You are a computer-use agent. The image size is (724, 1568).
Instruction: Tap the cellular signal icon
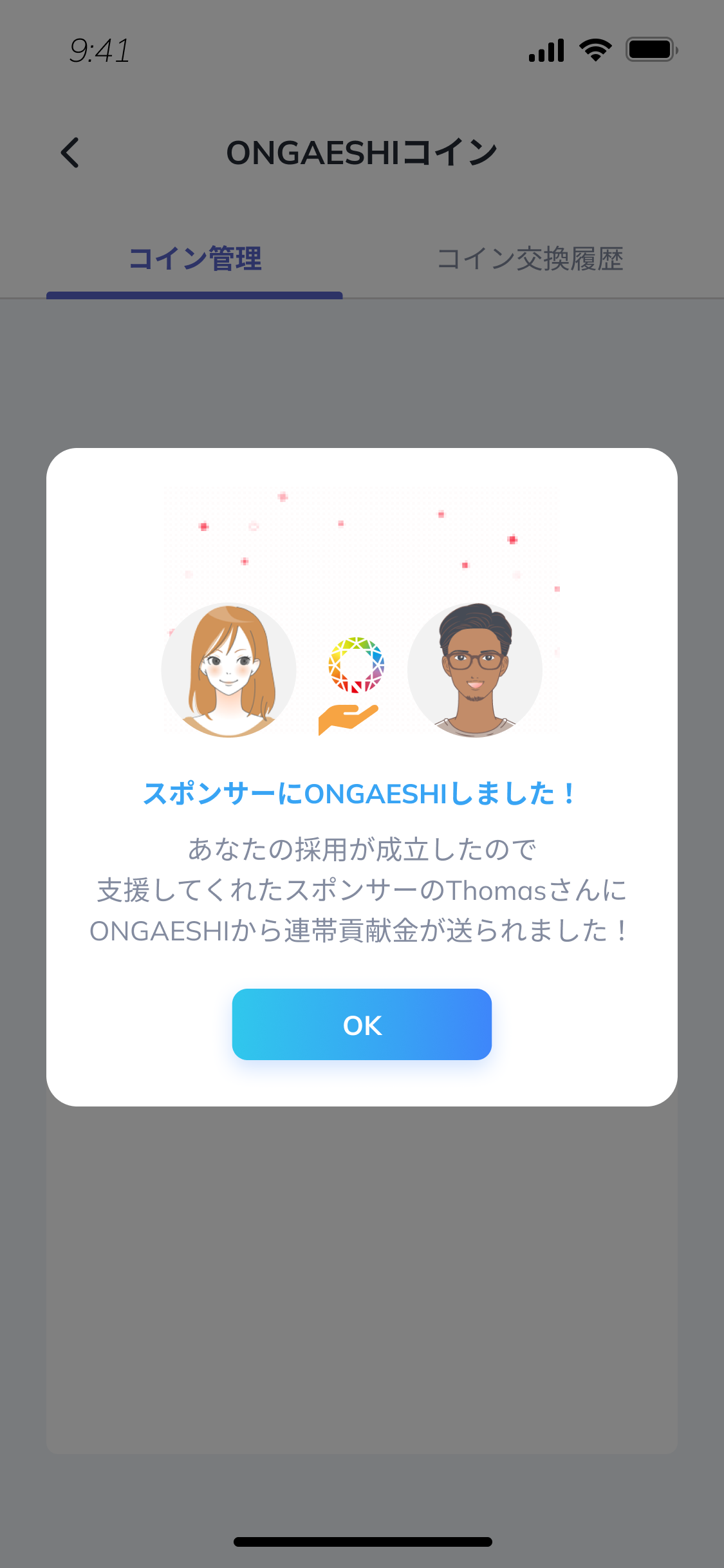coord(546,50)
